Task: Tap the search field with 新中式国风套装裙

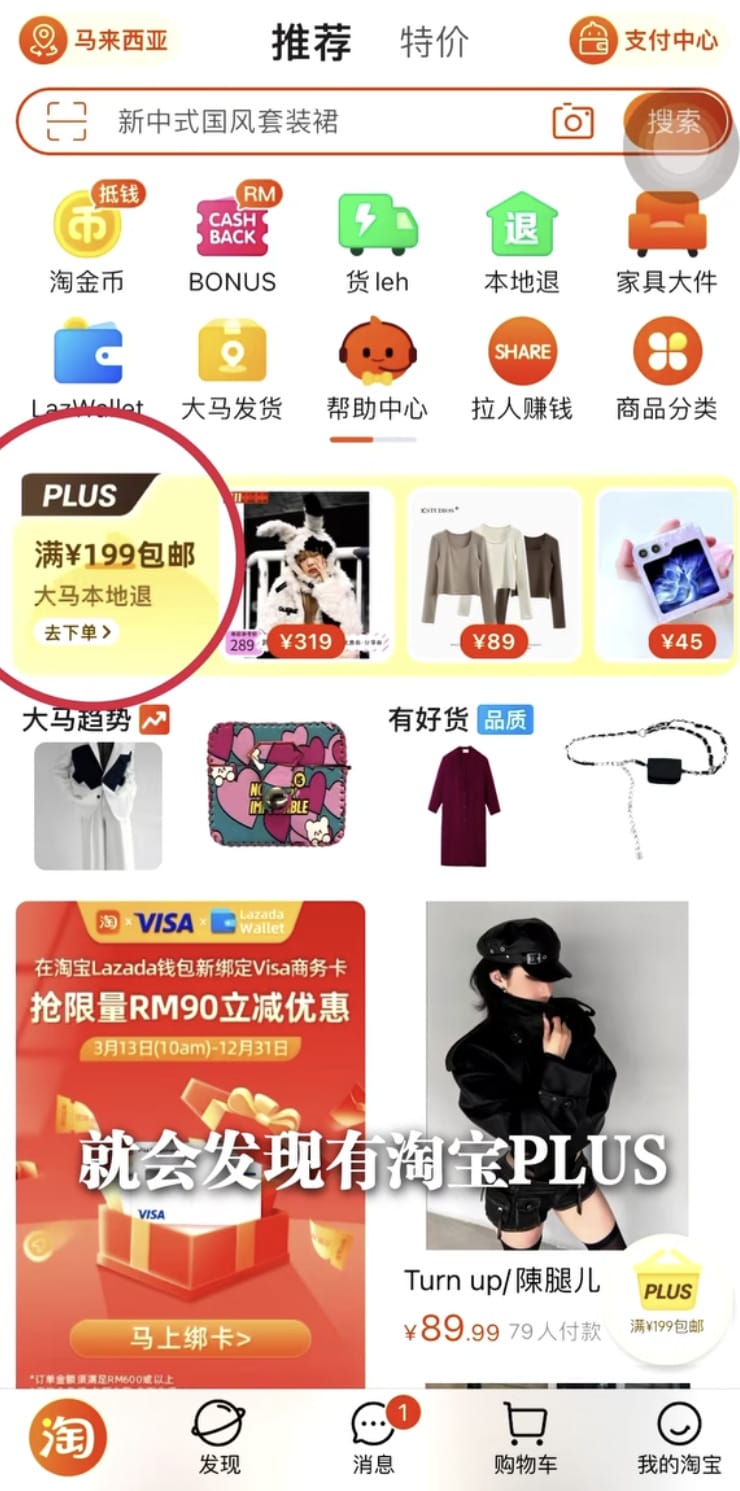Action: tap(300, 122)
